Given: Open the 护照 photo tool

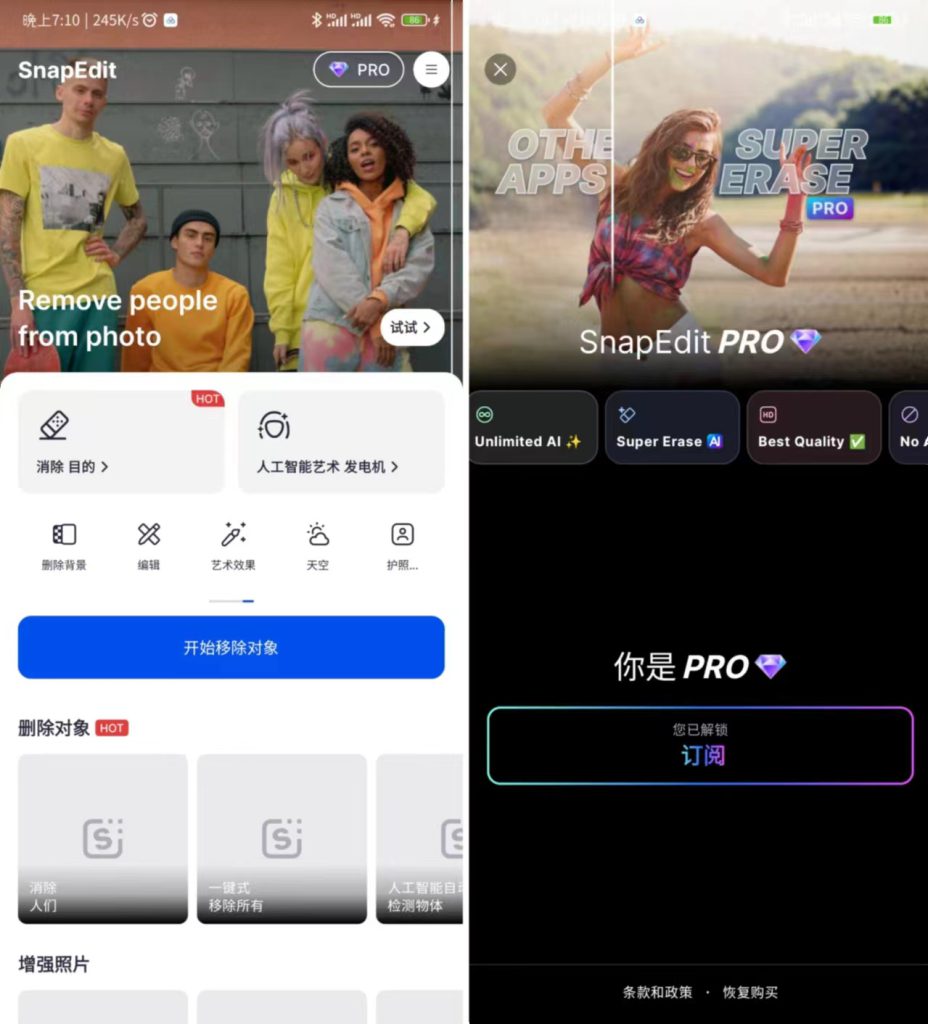Looking at the screenshot, I should pyautogui.click(x=402, y=546).
